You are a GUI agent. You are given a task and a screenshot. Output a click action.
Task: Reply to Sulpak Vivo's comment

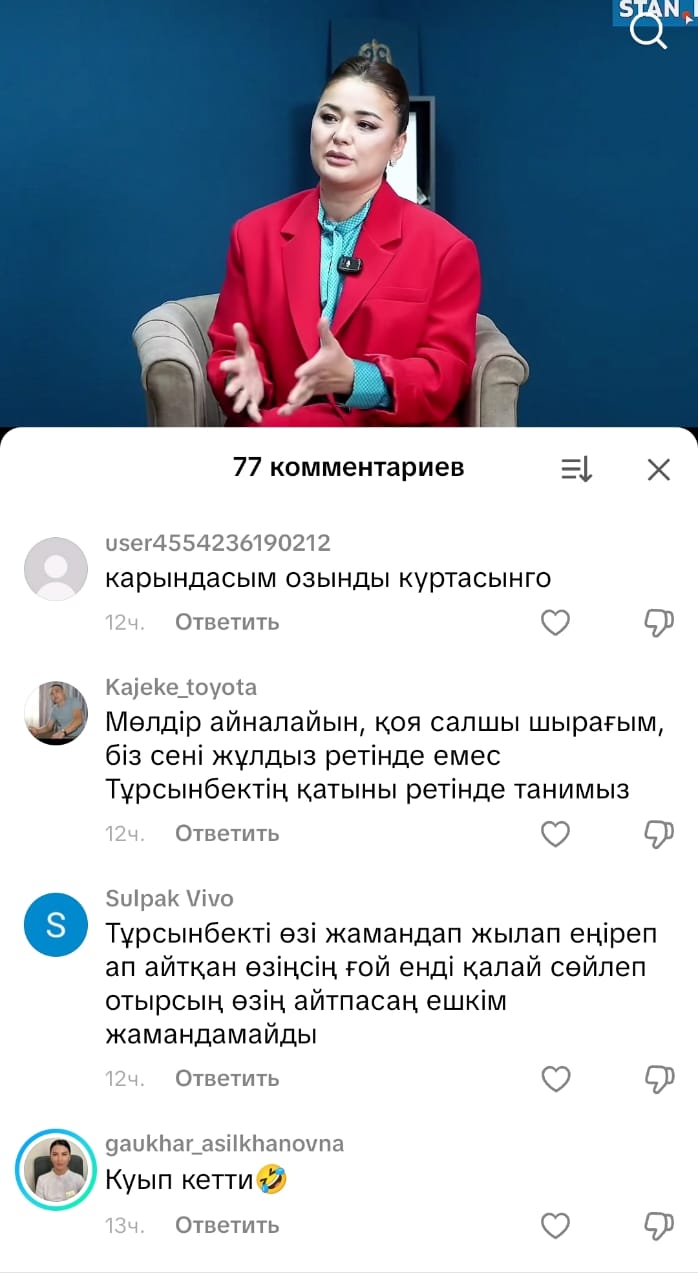click(x=227, y=1078)
